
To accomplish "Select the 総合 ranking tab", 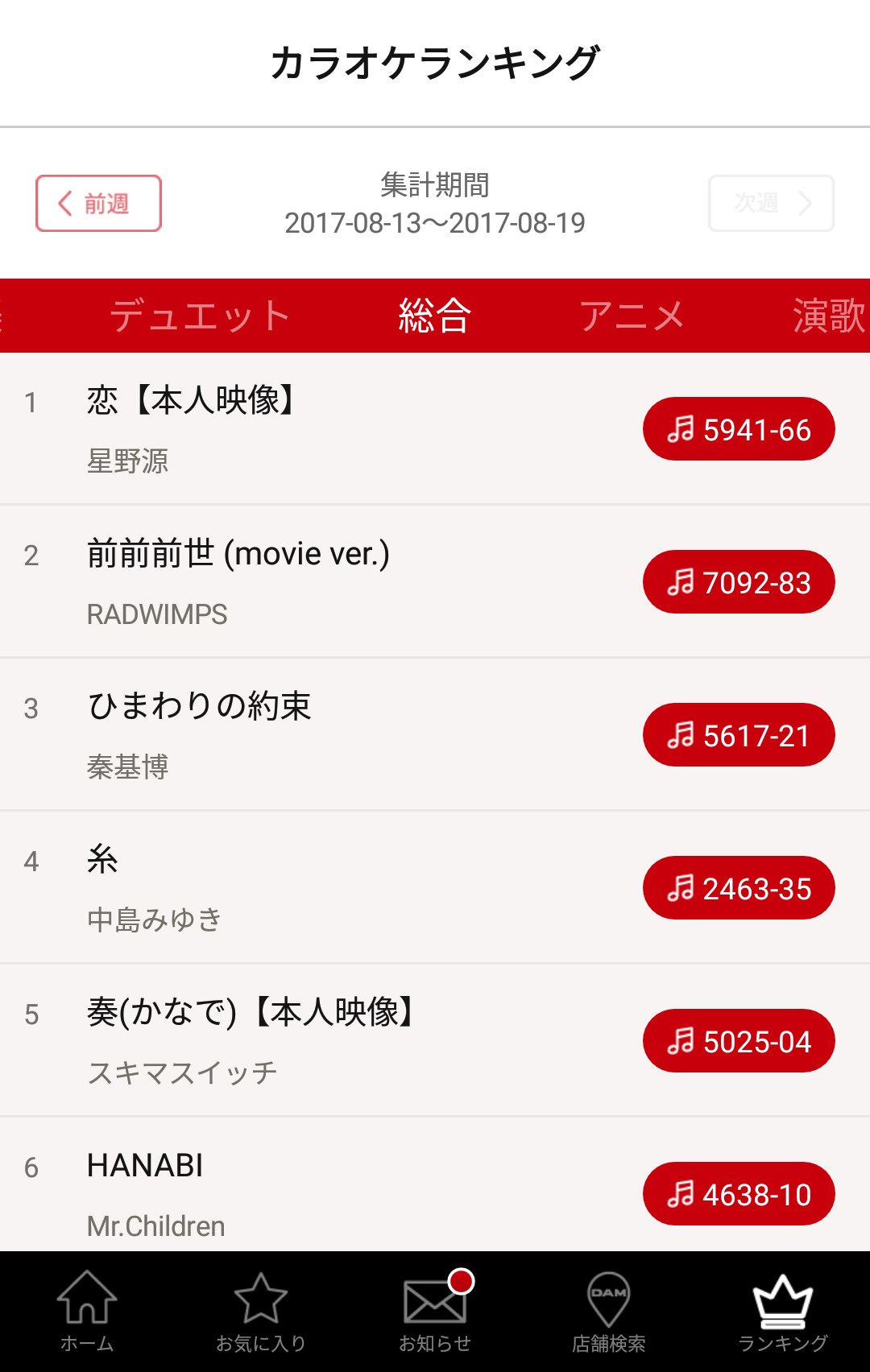I will tap(435, 316).
